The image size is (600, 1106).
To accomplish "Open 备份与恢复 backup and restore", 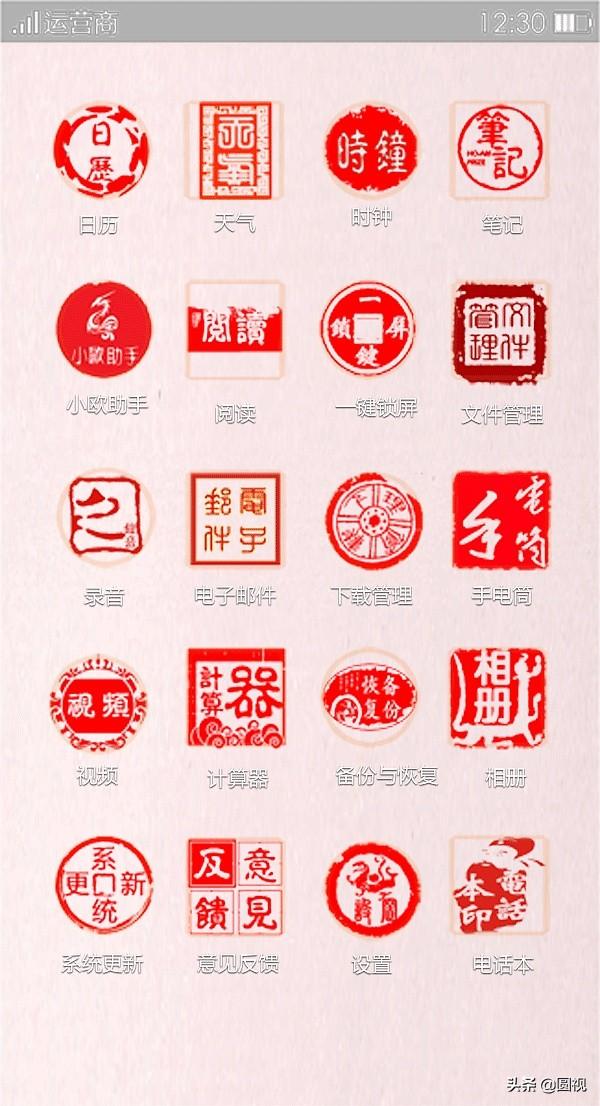I will [x=371, y=698].
